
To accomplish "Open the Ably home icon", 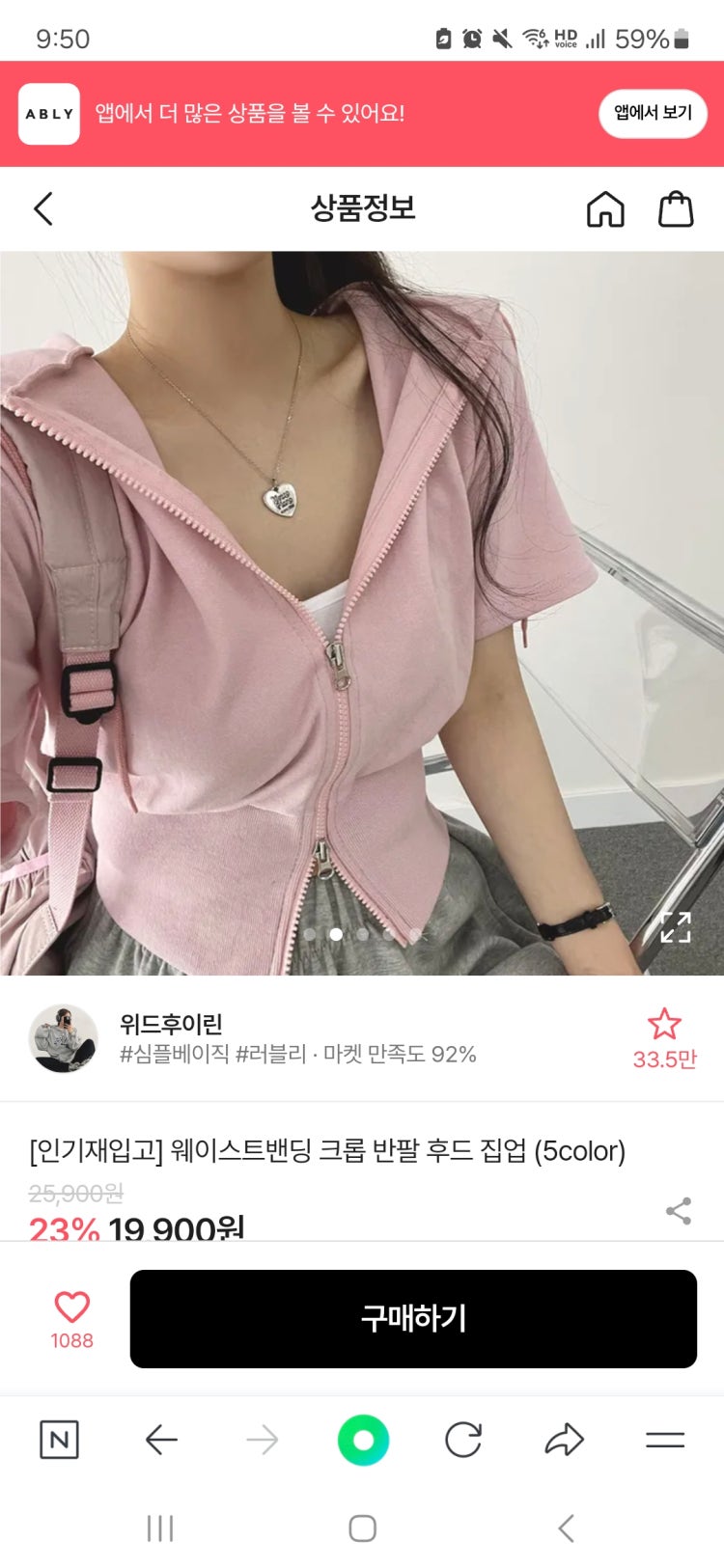I will point(605,208).
